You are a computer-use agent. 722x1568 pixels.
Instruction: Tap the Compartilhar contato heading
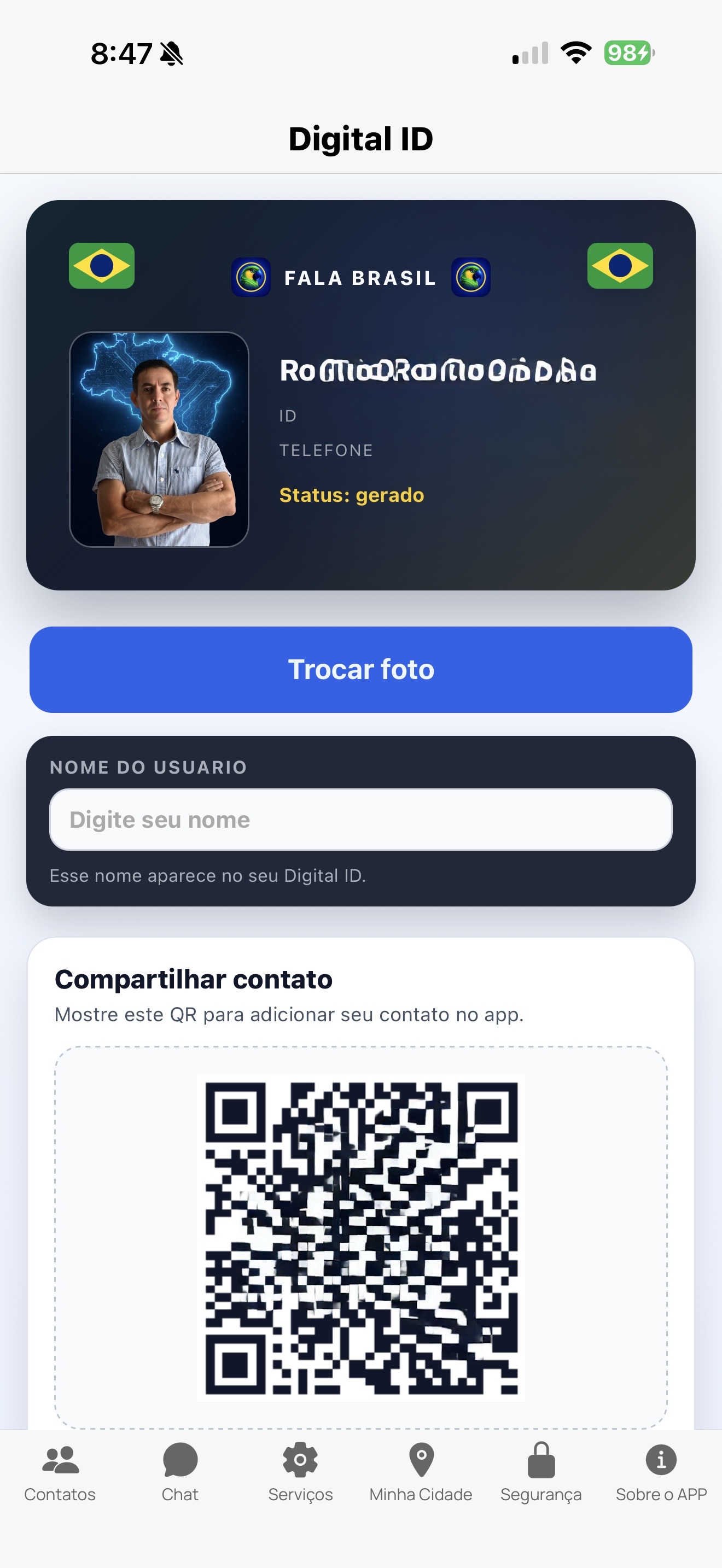pyautogui.click(x=194, y=979)
